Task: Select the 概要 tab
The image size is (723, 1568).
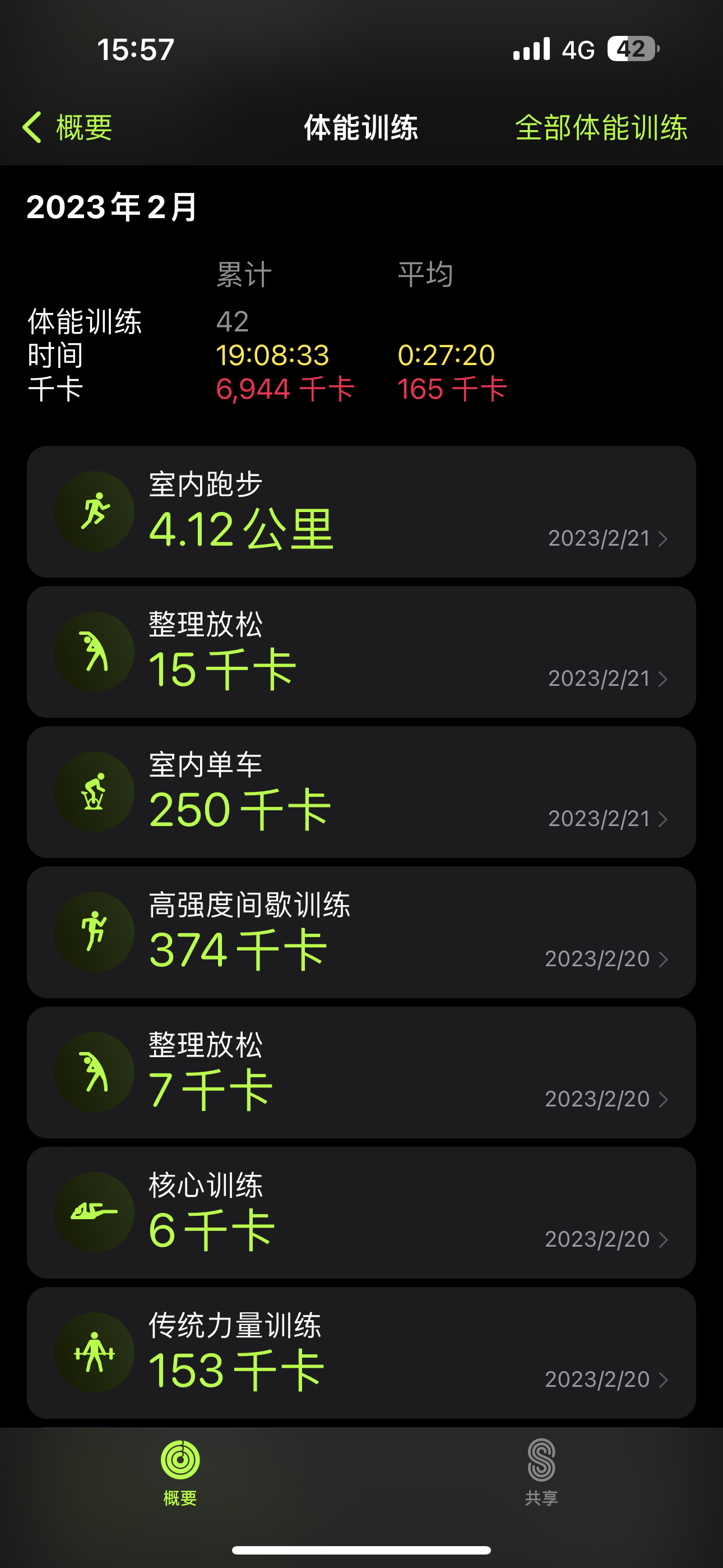Action: [180, 1473]
